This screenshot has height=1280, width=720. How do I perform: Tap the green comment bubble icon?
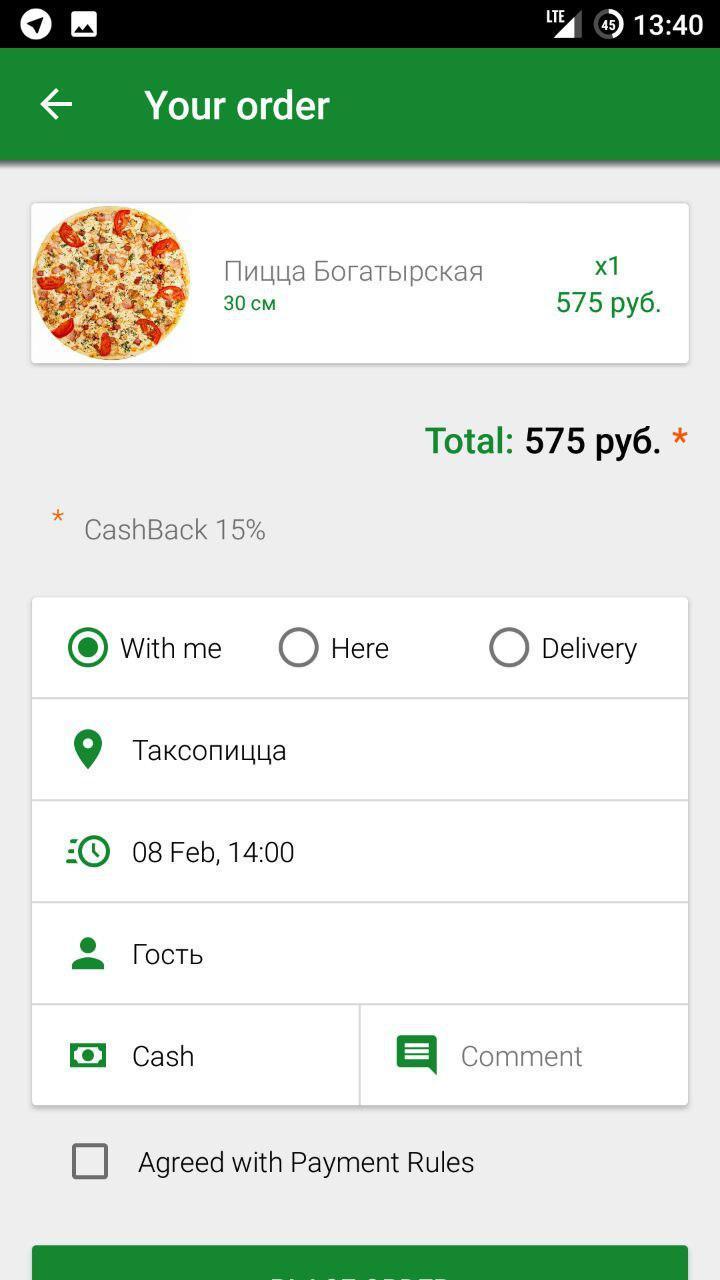pos(416,1054)
